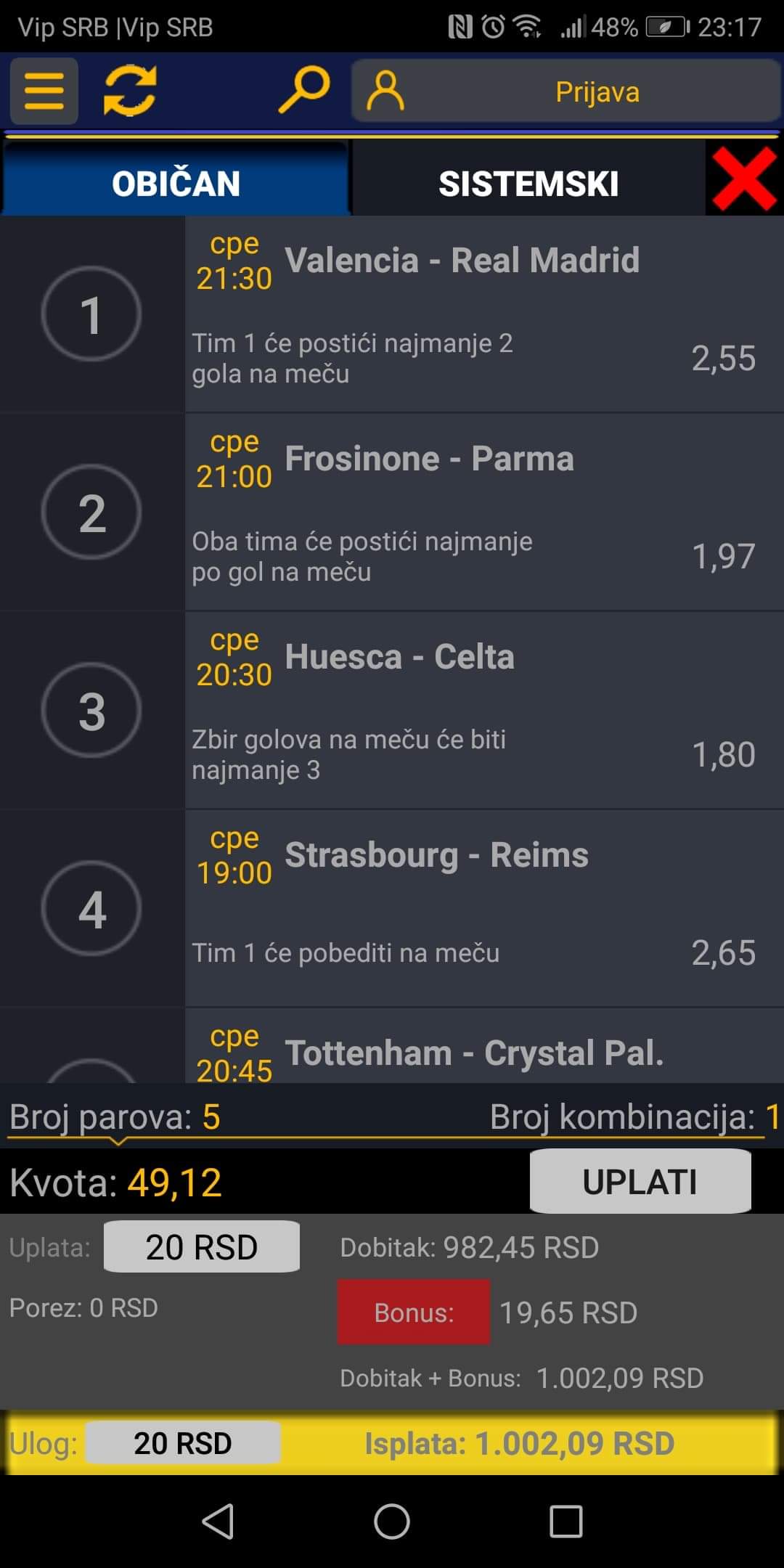Viewport: 784px width, 1568px height.
Task: Close the ticket with the red X
Action: [744, 179]
